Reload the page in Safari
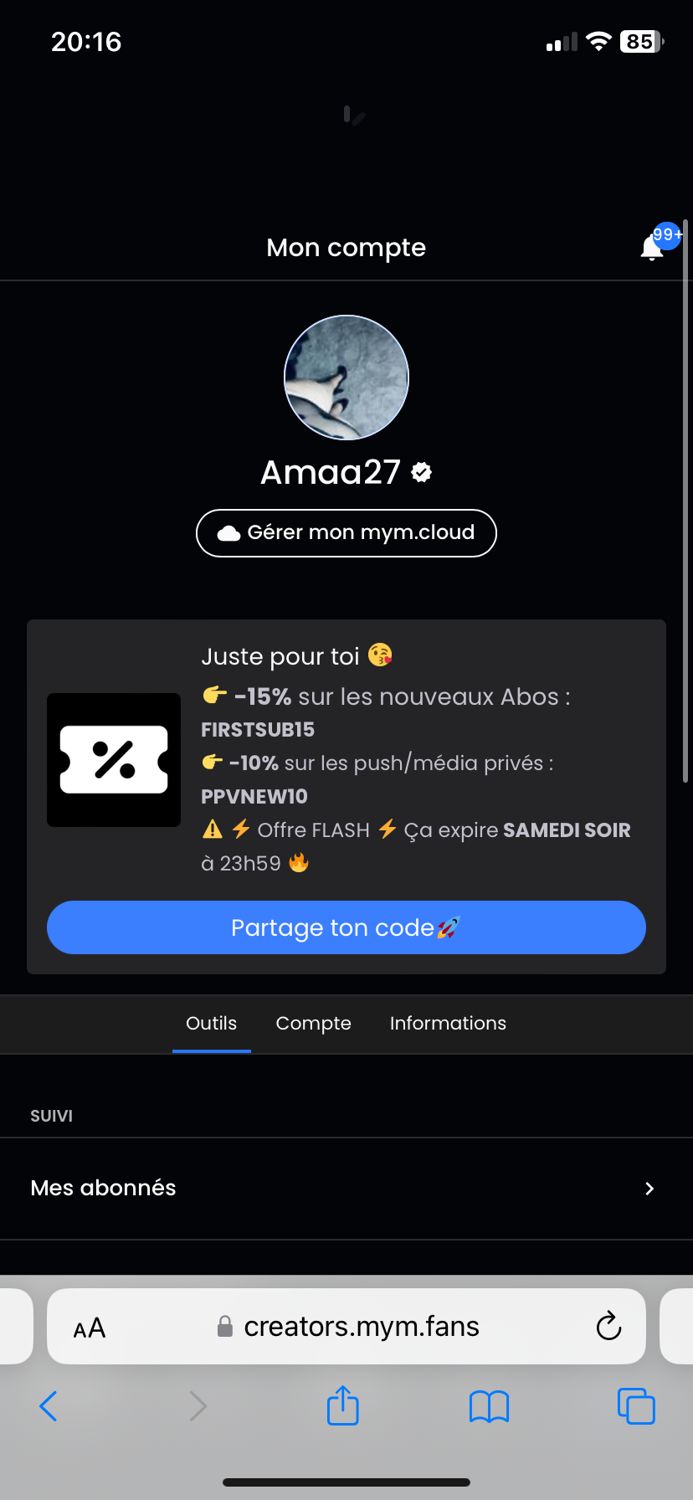 pos(608,1327)
